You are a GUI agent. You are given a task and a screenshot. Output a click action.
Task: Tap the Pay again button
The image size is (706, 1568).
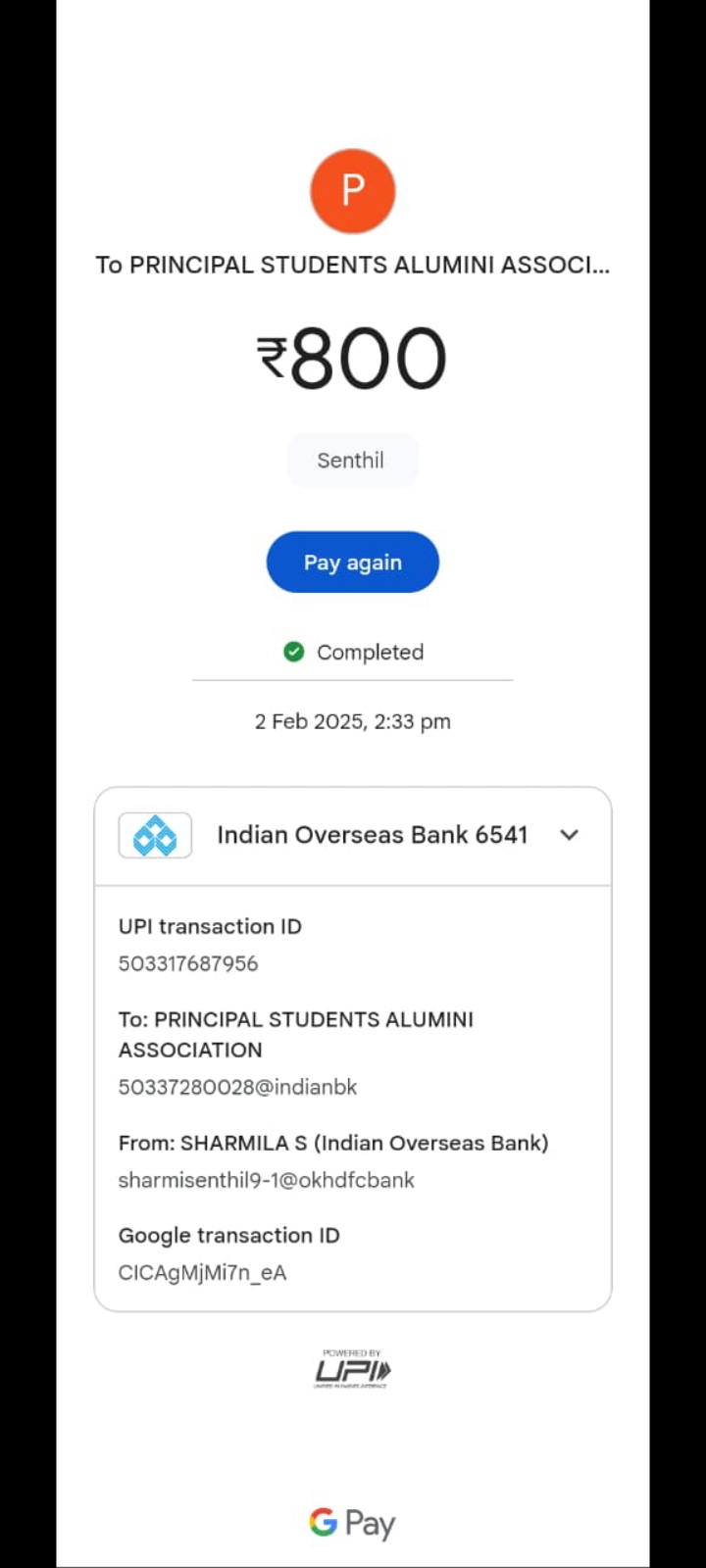(353, 563)
